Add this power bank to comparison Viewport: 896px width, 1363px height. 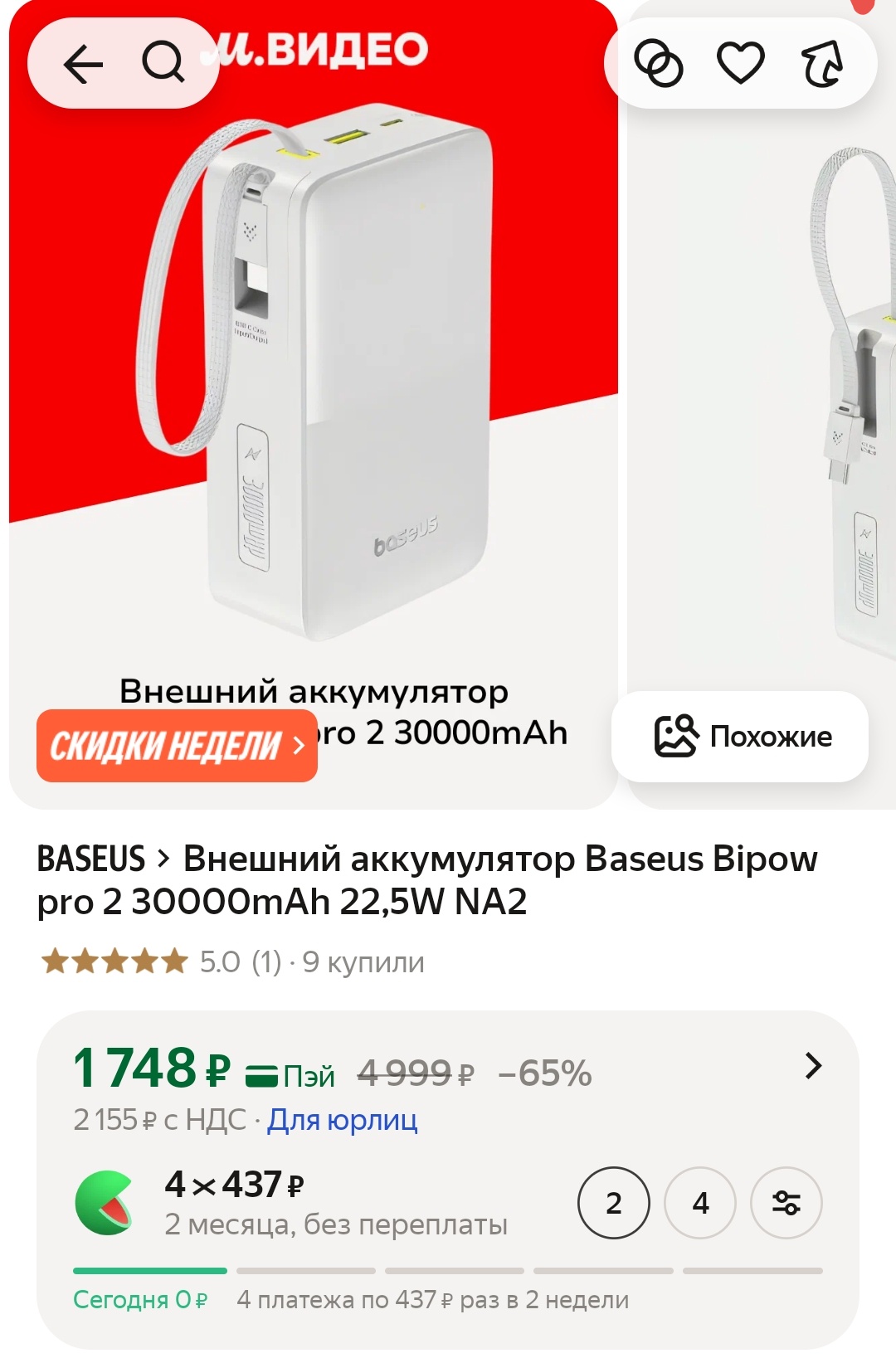pos(658,64)
